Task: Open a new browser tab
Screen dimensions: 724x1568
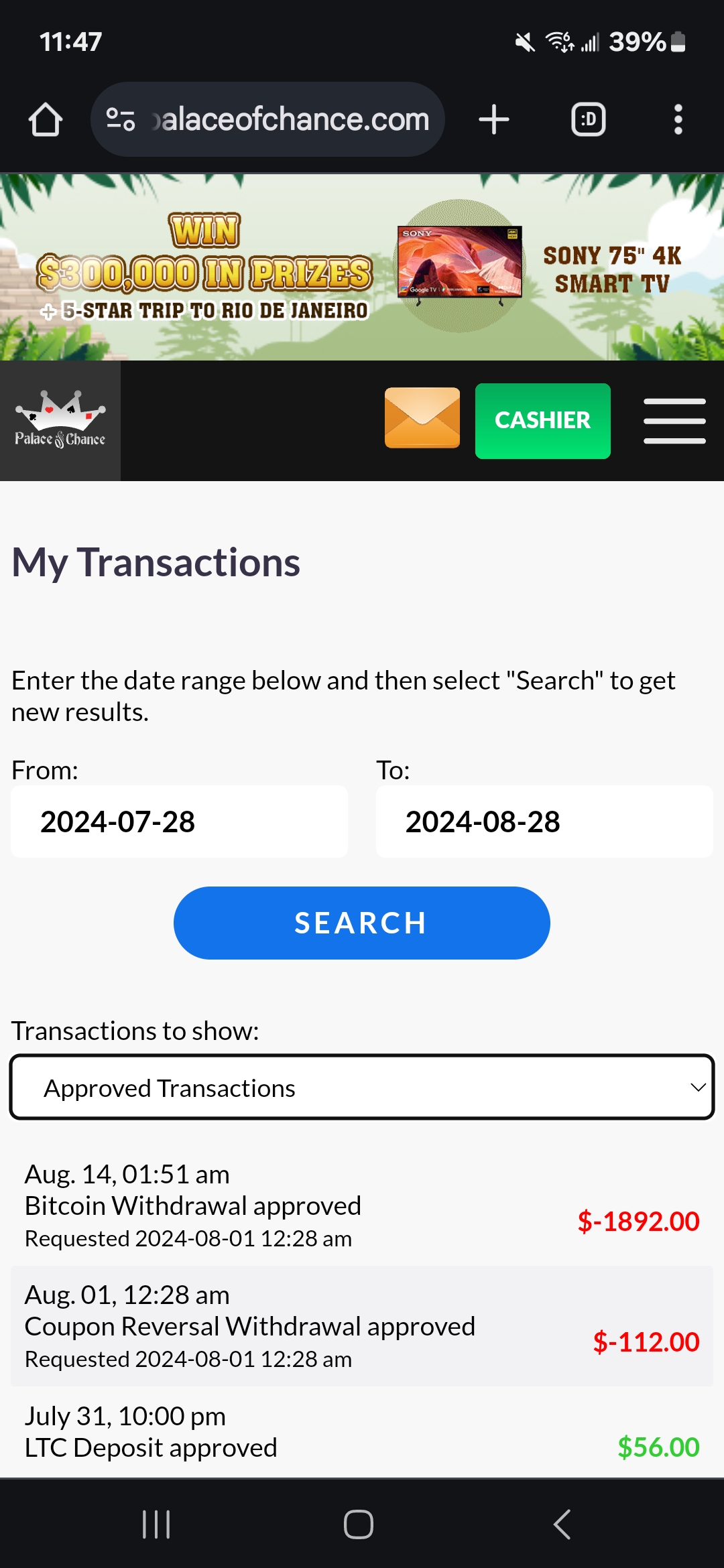Action: coord(494,119)
